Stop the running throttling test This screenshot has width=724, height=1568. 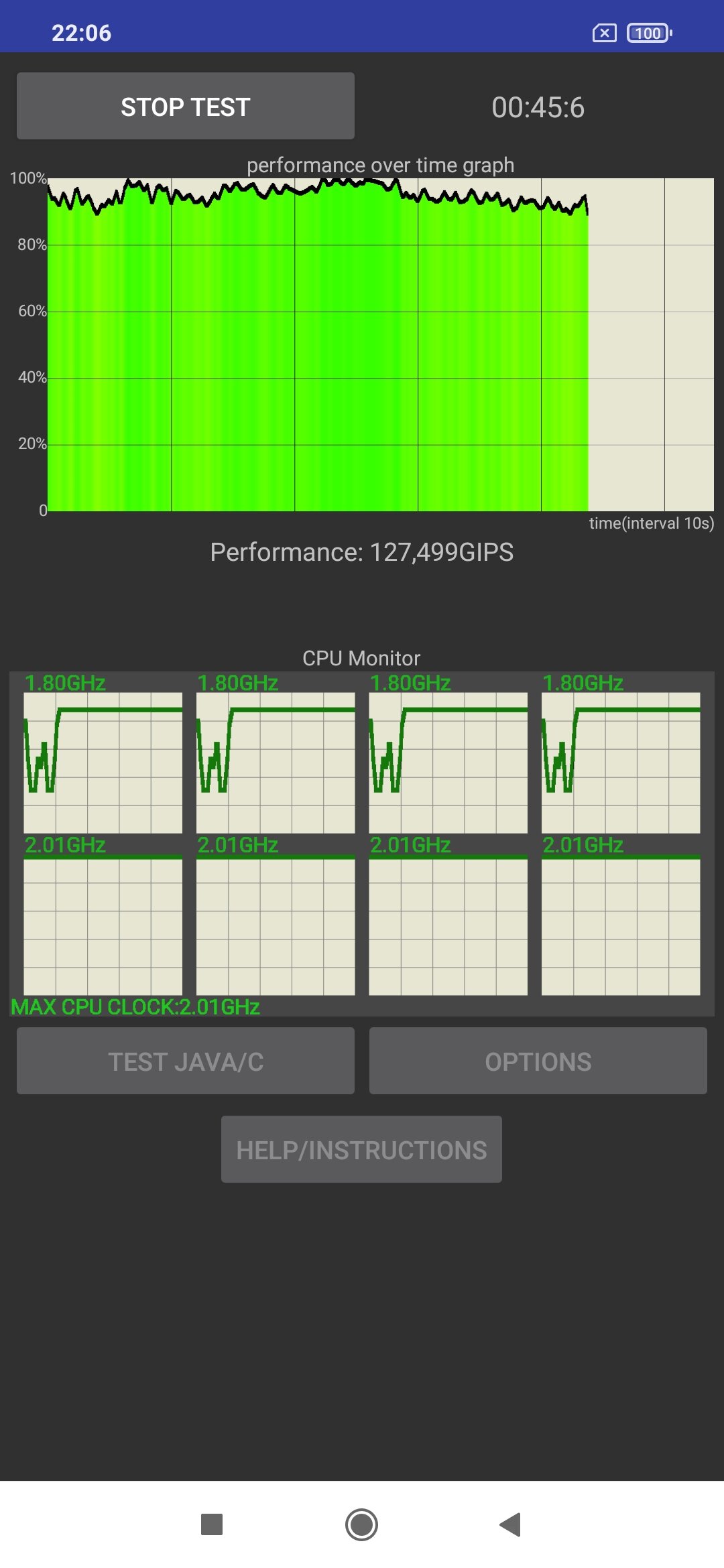[186, 107]
